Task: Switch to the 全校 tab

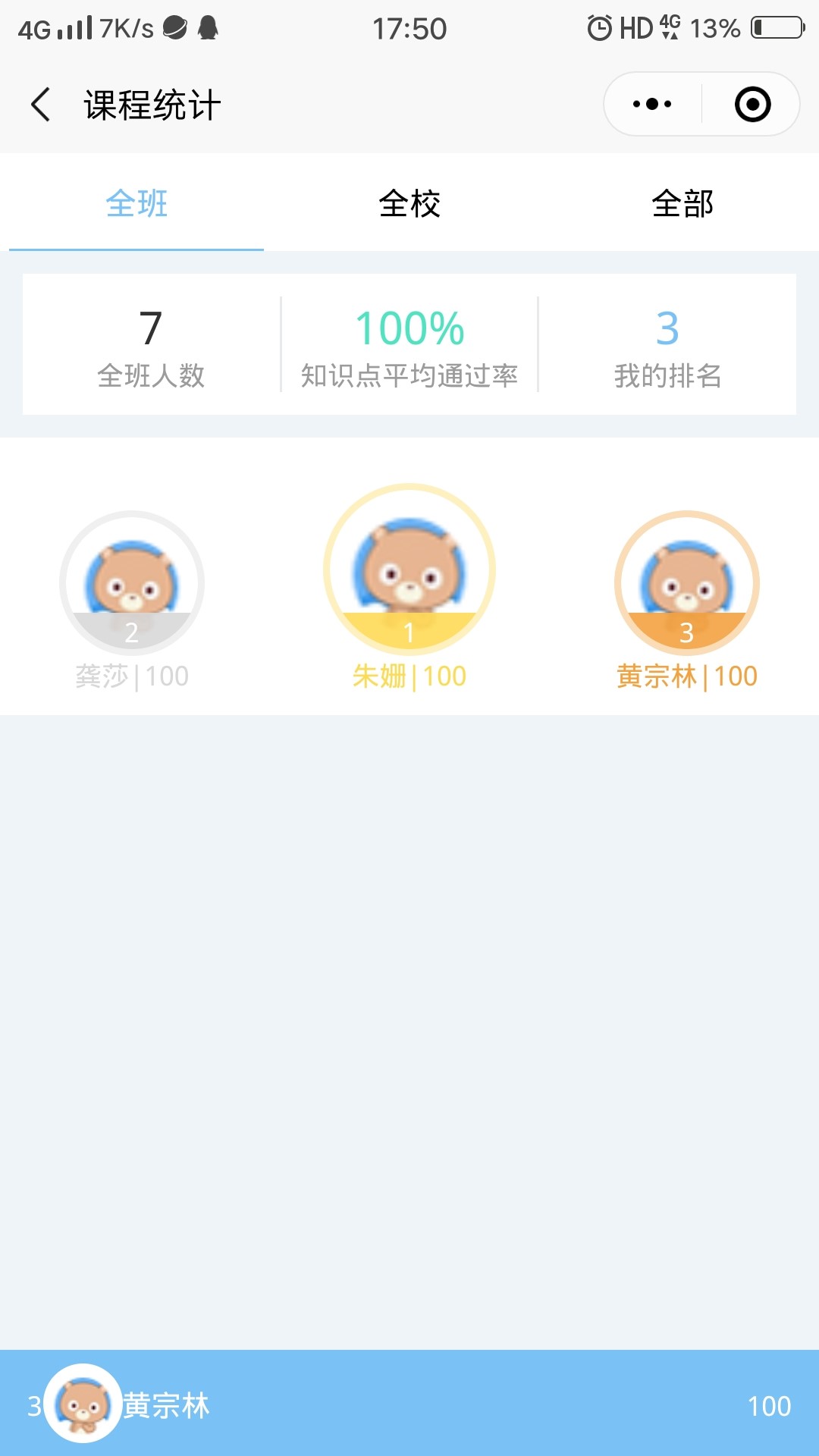Action: tap(409, 203)
